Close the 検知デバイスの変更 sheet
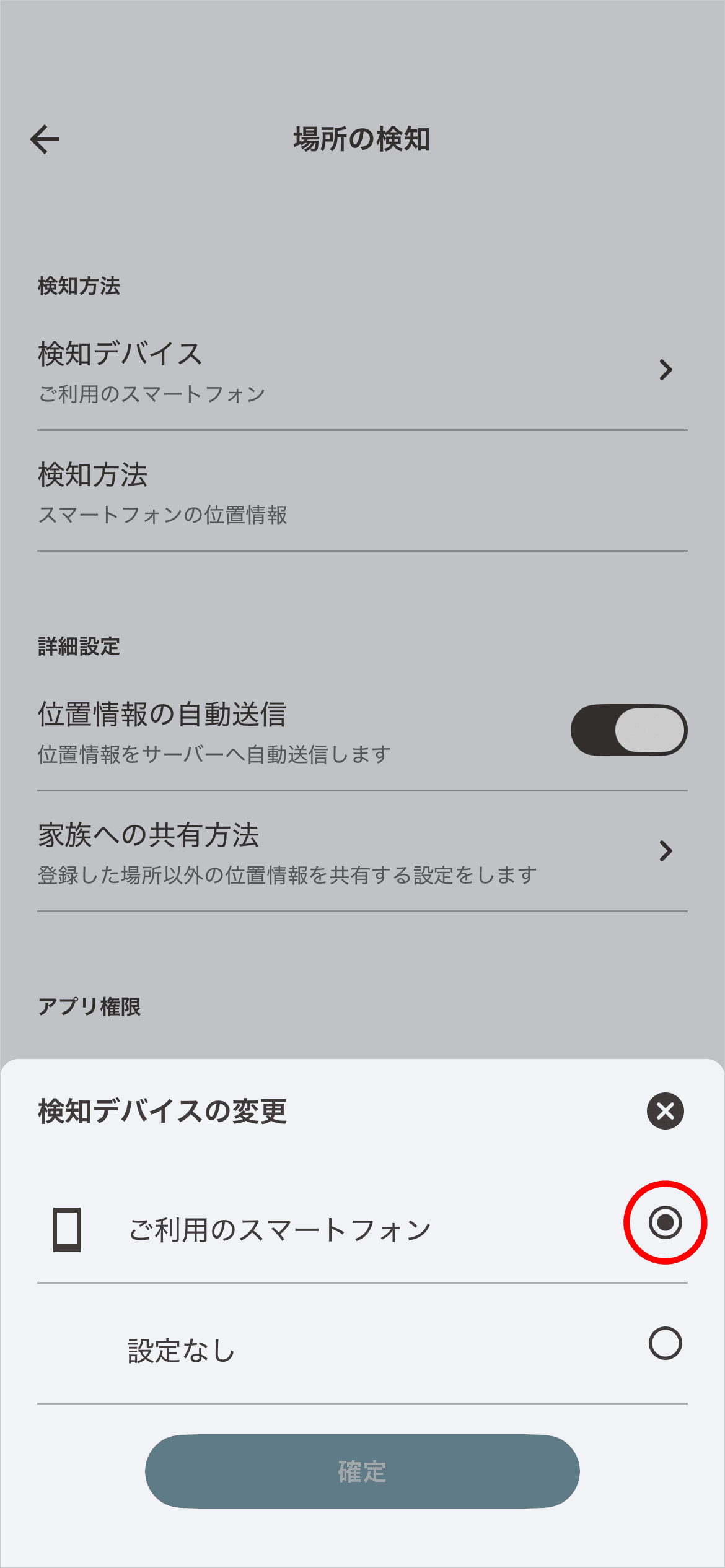Screen dimensions: 725x1568 point(665,1111)
